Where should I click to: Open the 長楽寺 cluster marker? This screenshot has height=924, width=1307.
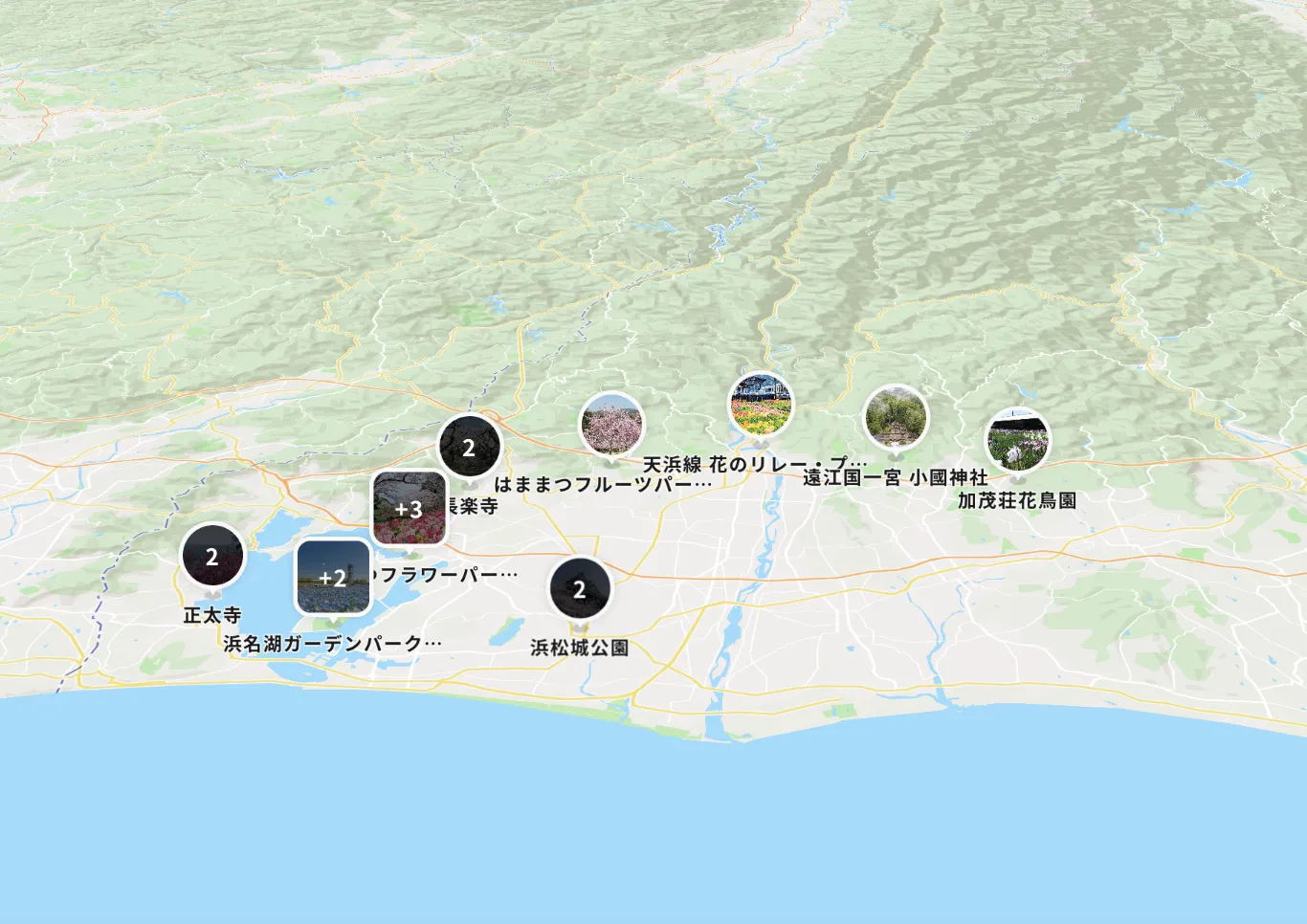[x=469, y=447]
